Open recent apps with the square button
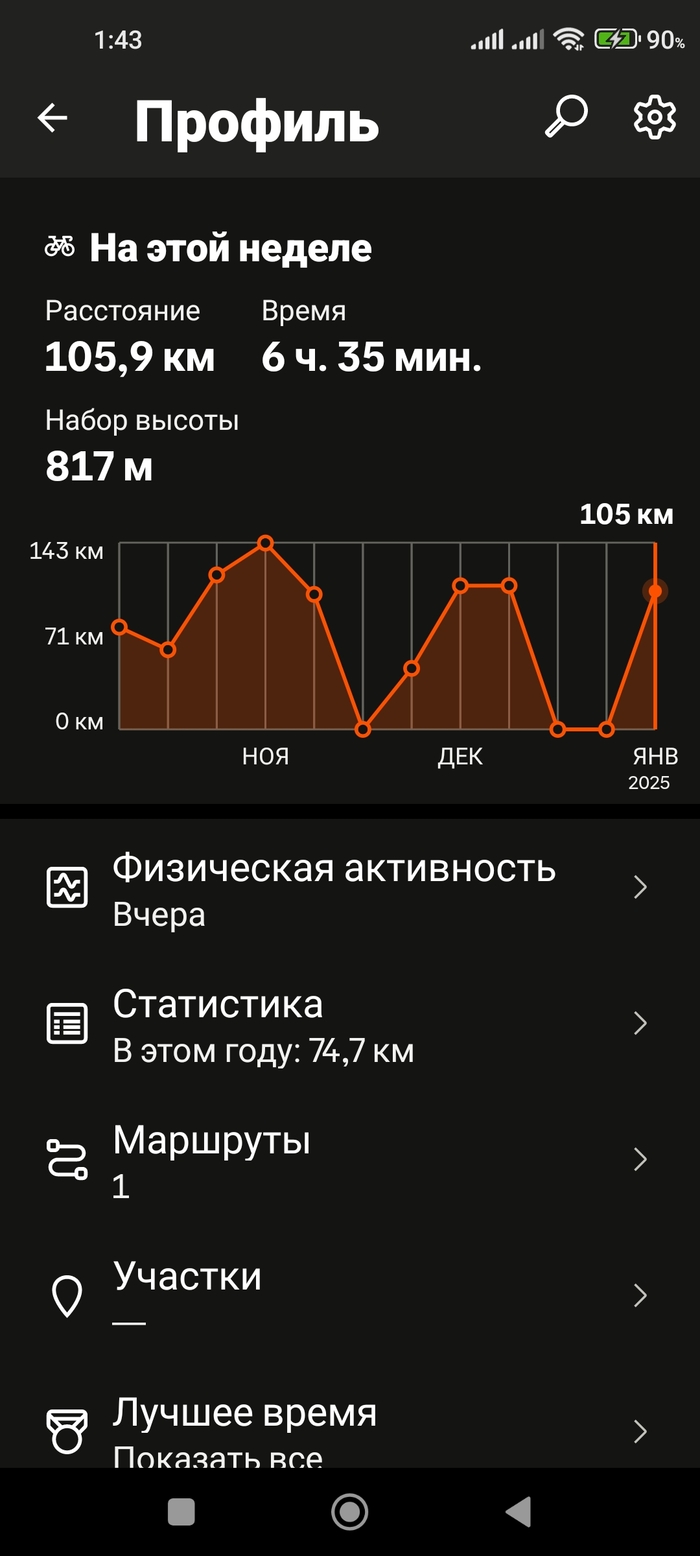Viewport: 700px width, 1556px height. coord(181,1512)
